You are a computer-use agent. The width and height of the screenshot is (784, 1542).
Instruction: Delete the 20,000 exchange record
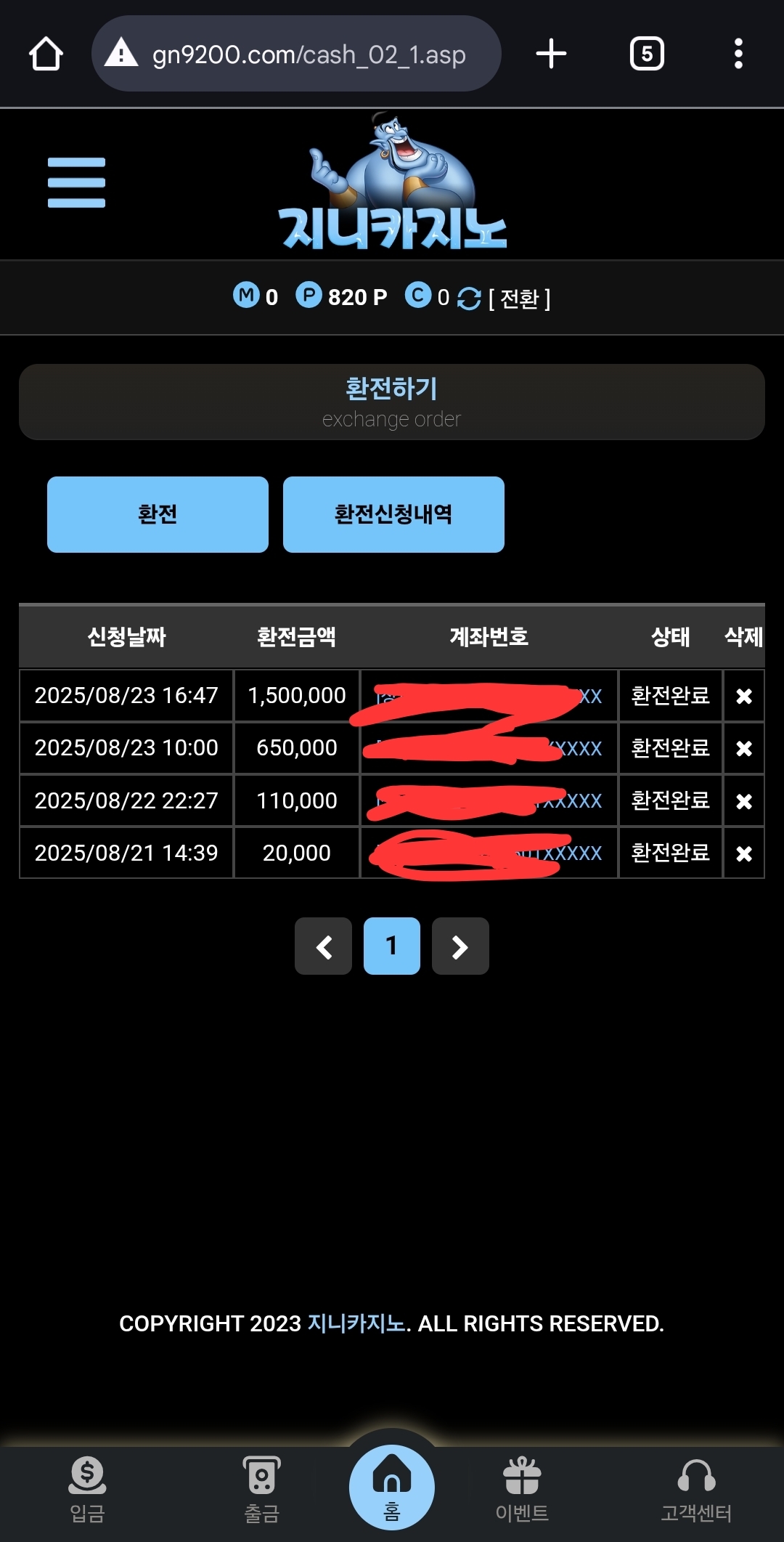(743, 853)
